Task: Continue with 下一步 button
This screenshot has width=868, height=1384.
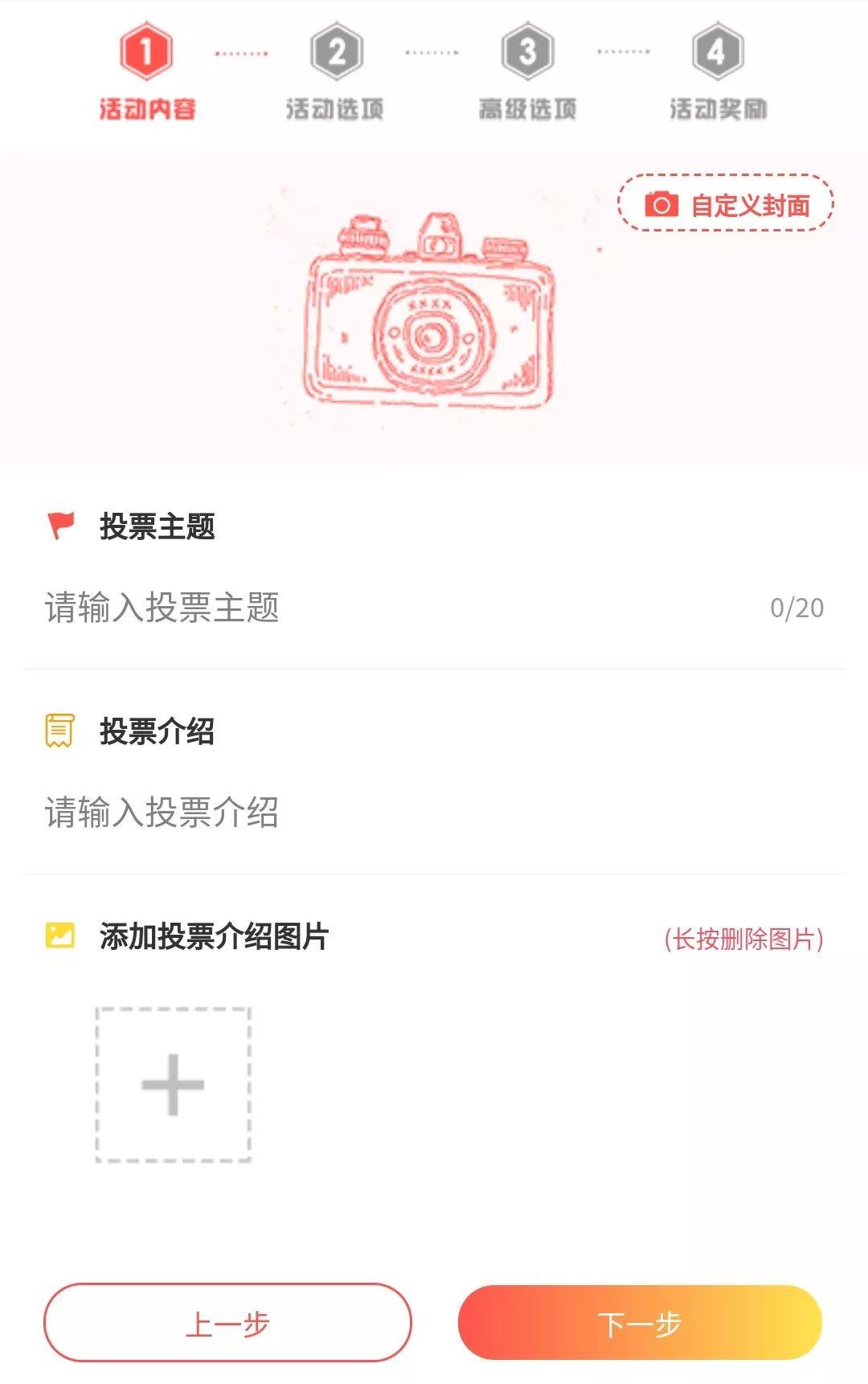Action: 640,1322
